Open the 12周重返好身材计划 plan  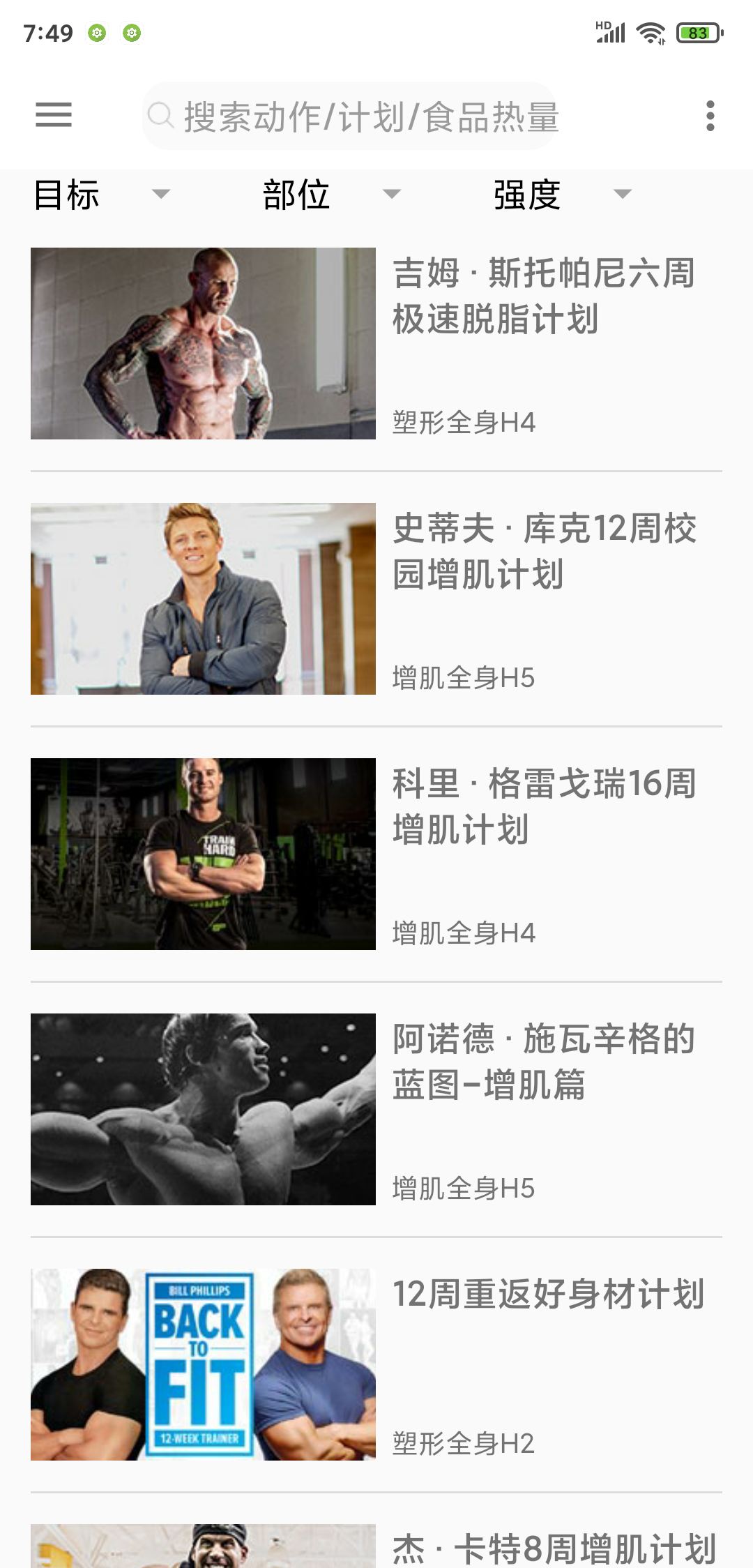(x=376, y=1364)
